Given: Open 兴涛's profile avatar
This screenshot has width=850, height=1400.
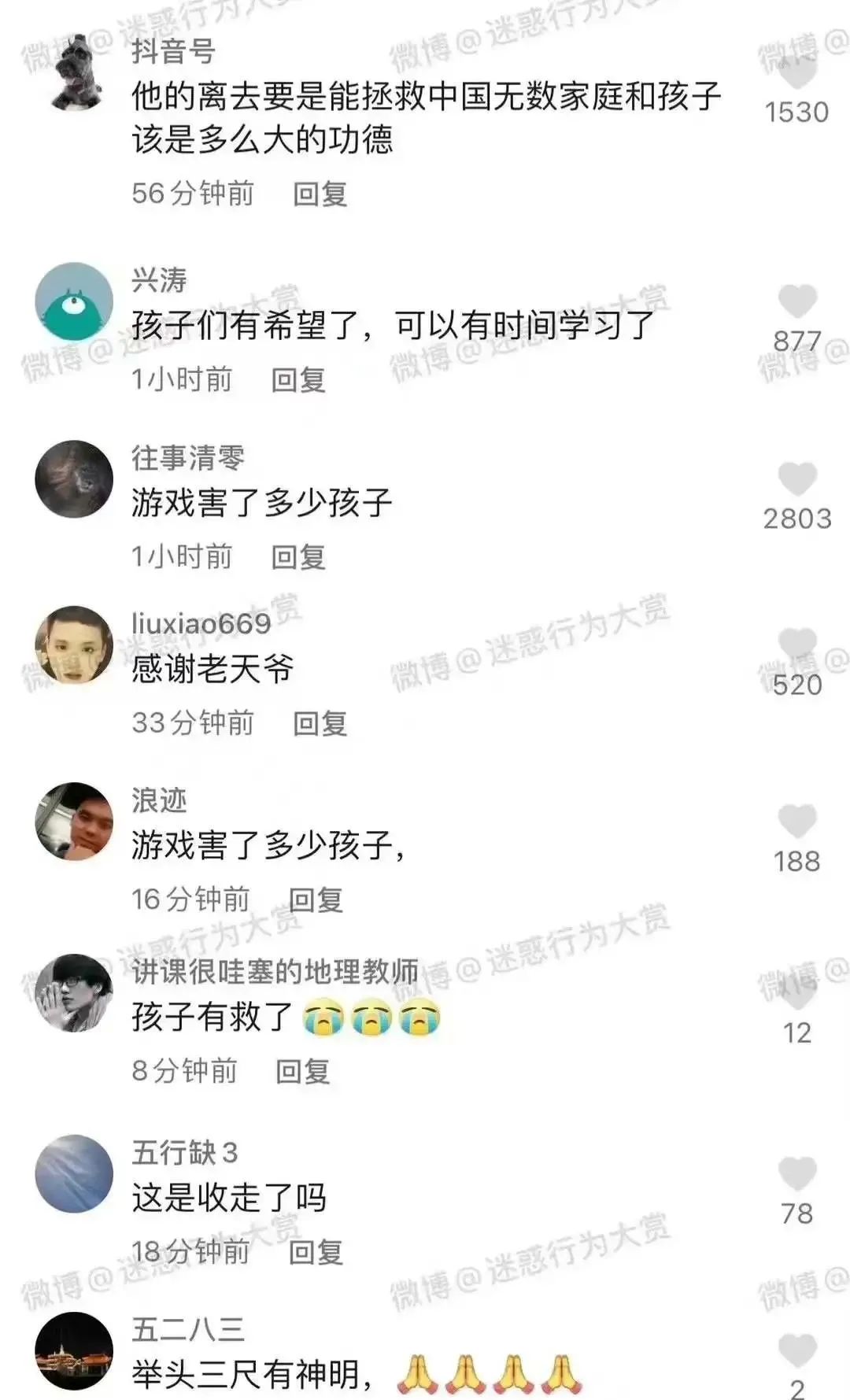Looking at the screenshot, I should click(75, 301).
